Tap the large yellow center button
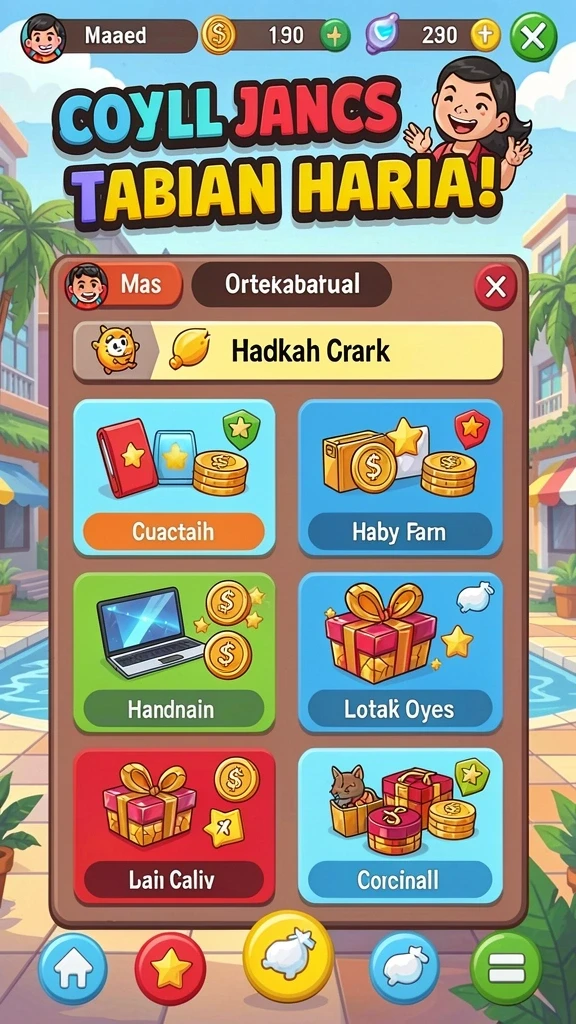Viewport: 576px width, 1024px height. 288,956
